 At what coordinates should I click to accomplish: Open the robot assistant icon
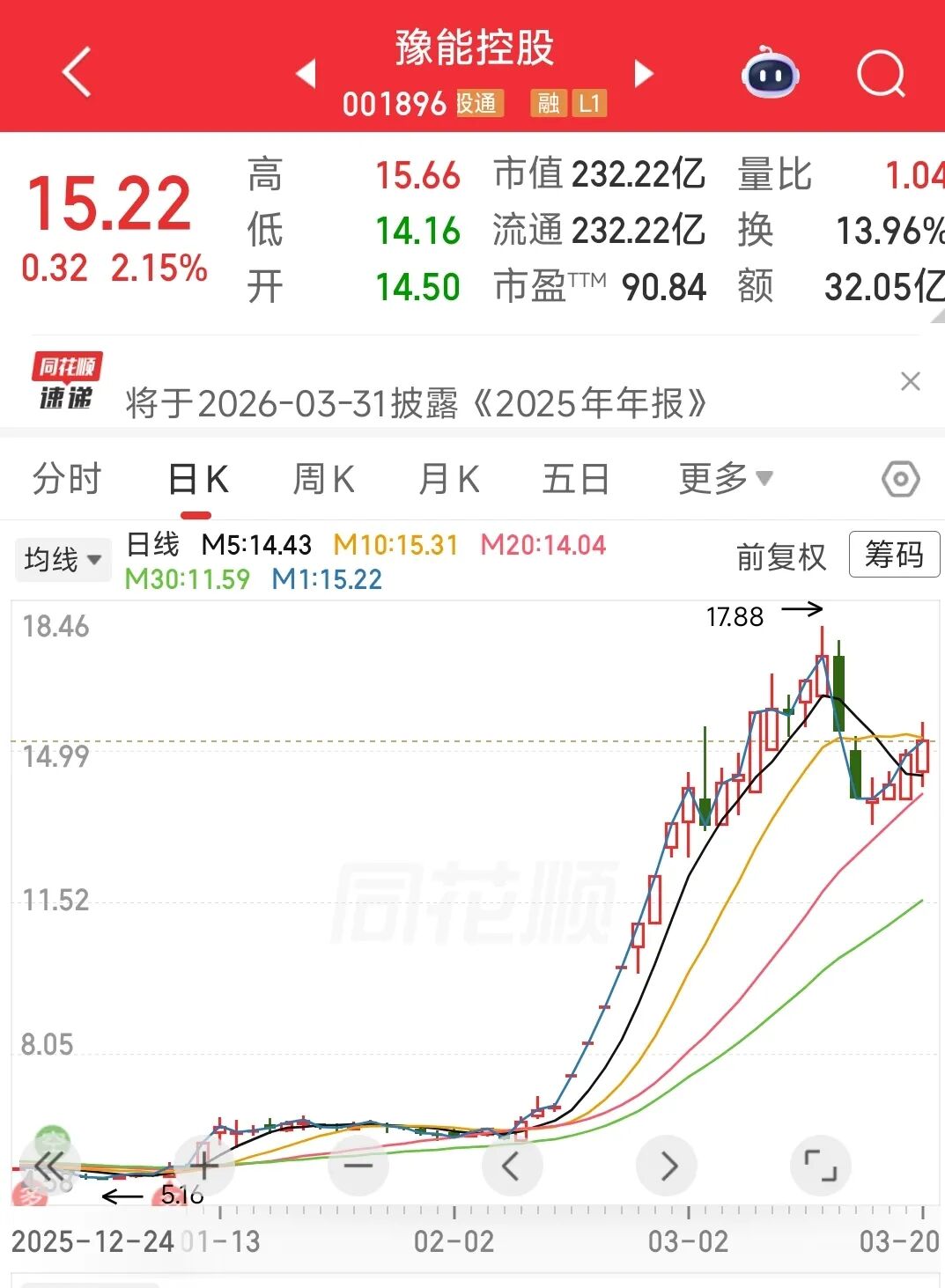771,74
